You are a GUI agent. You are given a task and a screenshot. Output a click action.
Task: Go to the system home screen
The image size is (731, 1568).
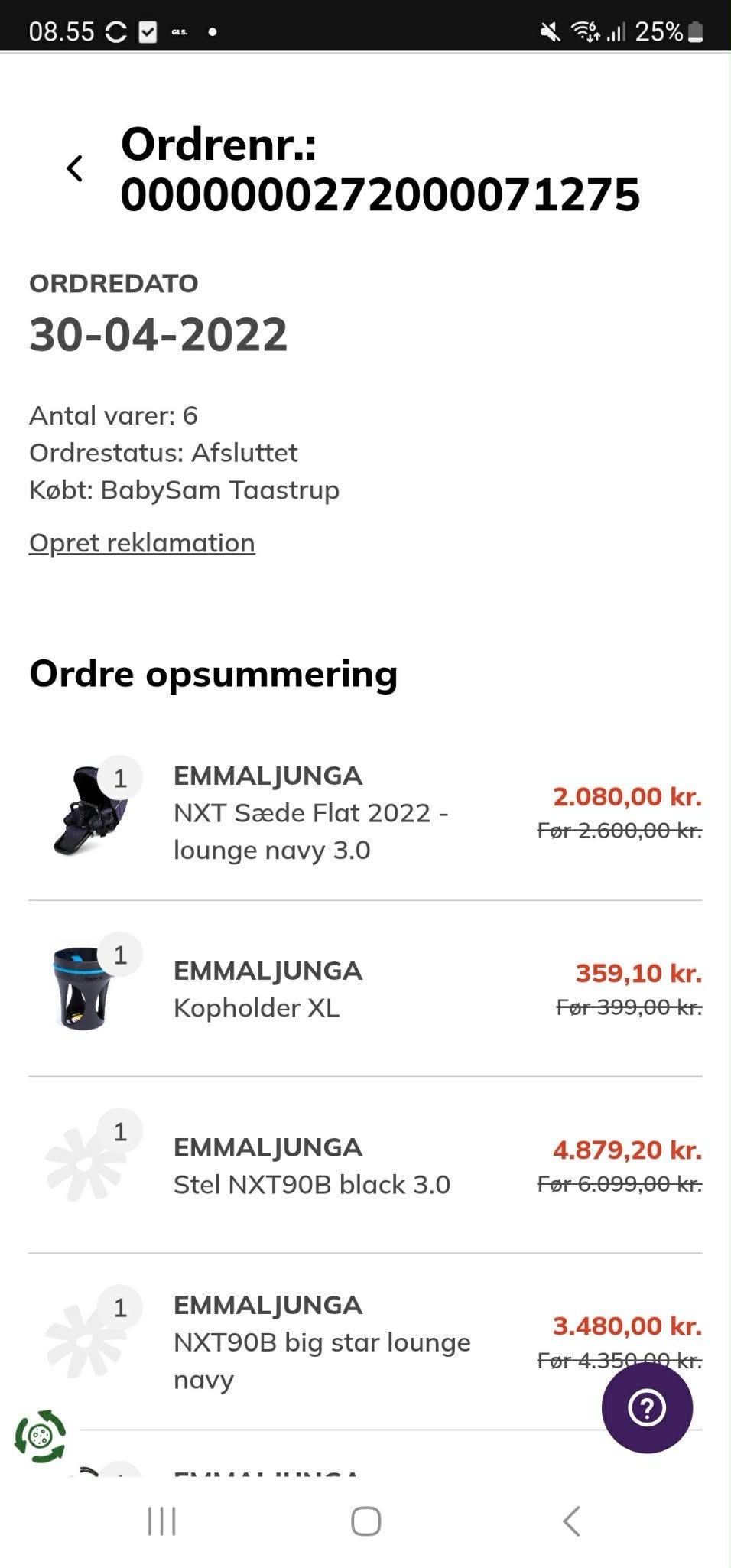tap(365, 1521)
